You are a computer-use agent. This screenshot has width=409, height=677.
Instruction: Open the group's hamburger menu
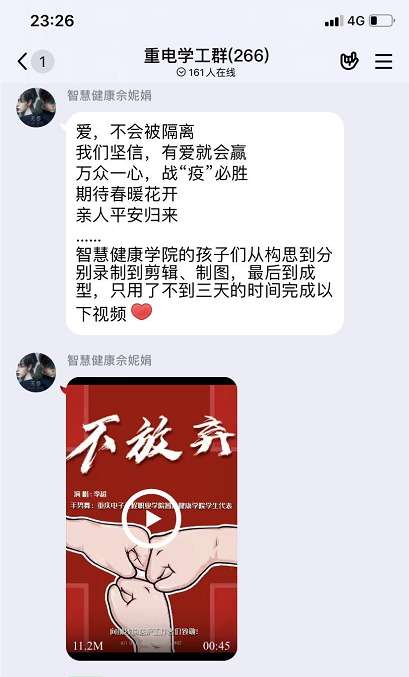(384, 62)
